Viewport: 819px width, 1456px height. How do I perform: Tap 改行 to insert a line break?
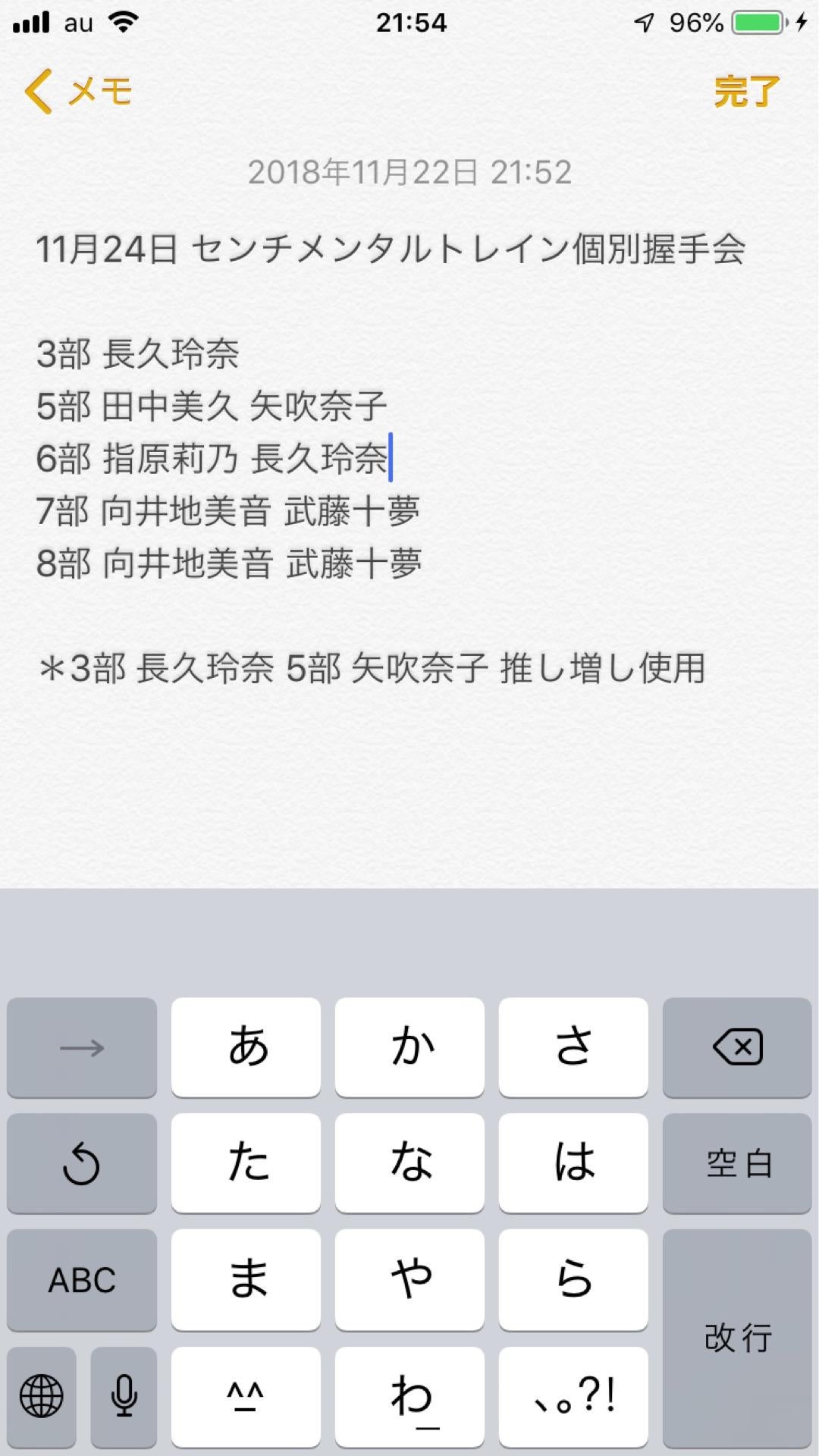click(x=736, y=1338)
